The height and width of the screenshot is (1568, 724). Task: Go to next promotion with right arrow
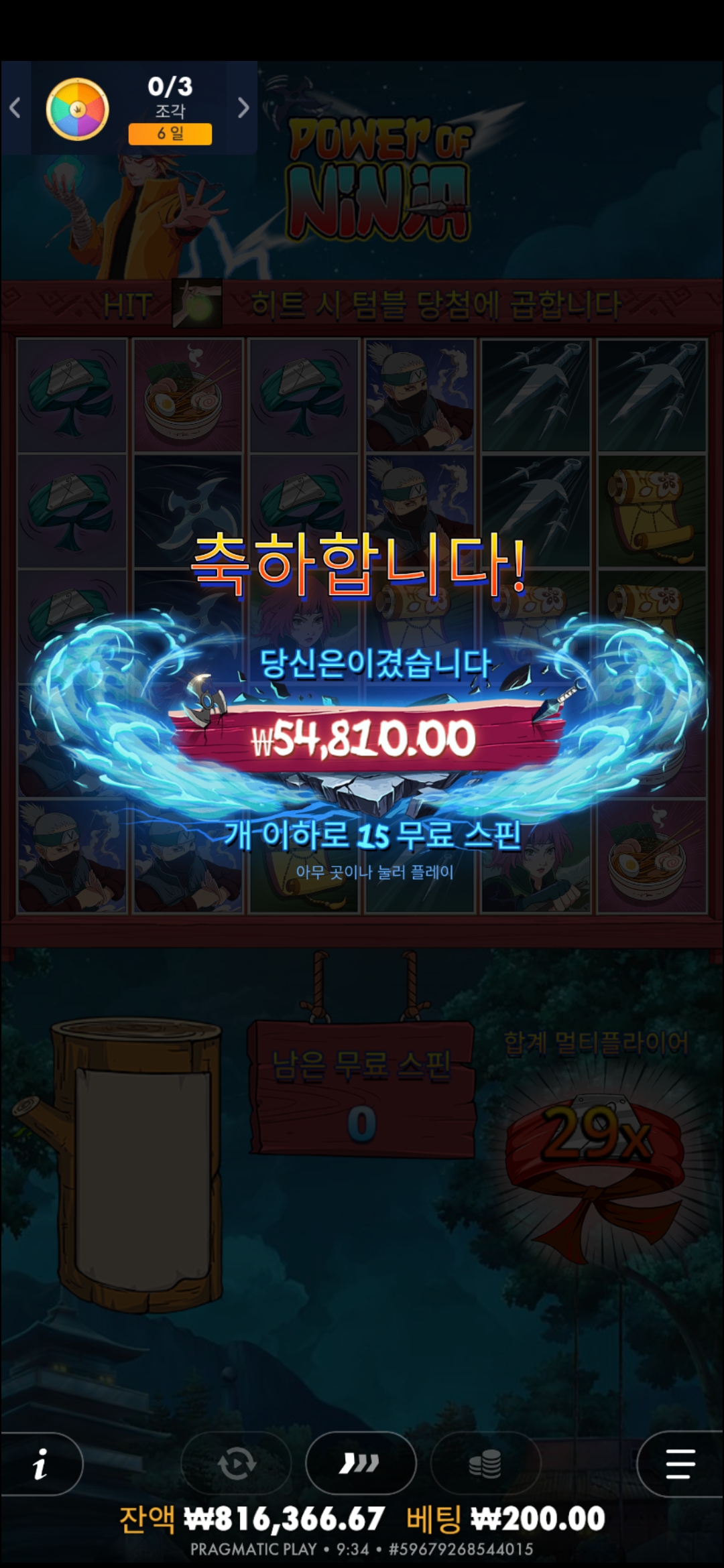coord(243,107)
